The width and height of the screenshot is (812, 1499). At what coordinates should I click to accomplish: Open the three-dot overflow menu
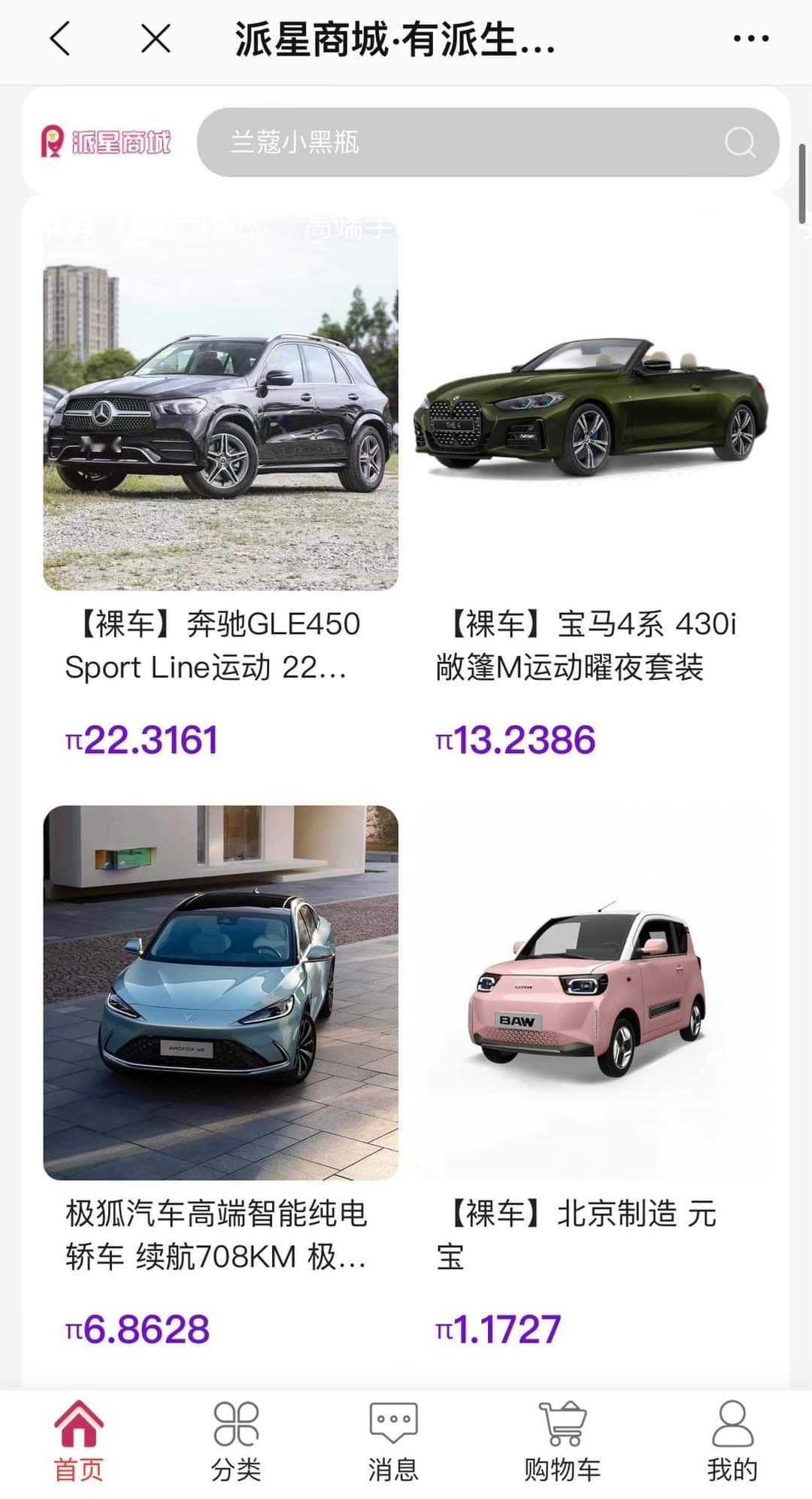[750, 38]
